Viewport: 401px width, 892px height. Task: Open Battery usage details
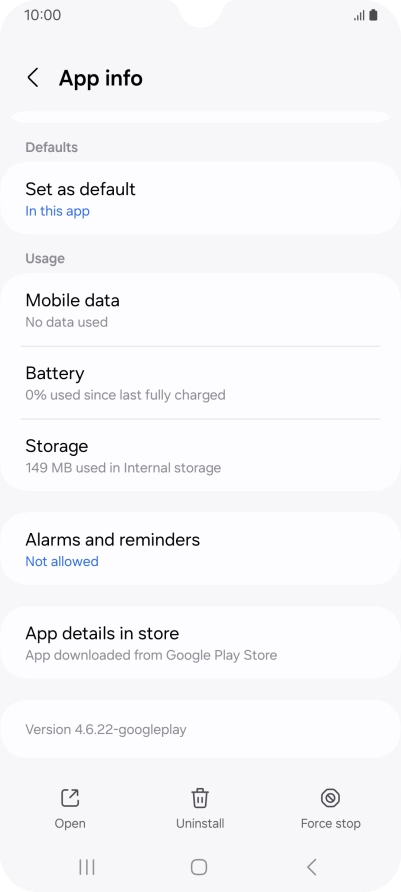200,383
